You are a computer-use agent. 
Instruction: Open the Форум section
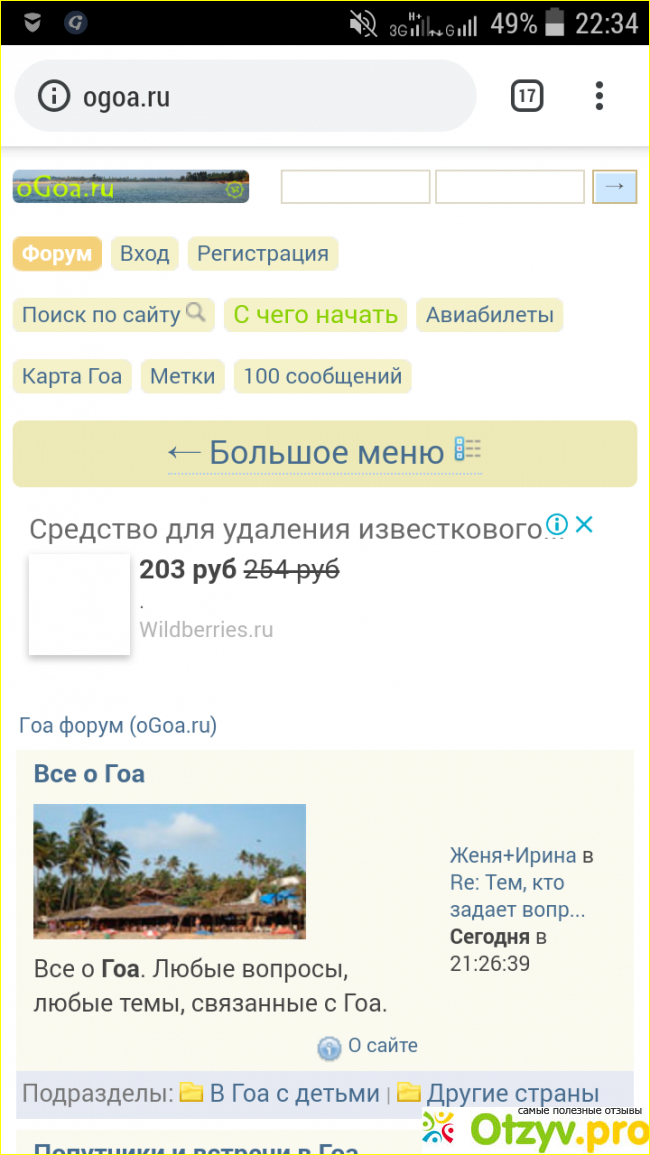tap(57, 254)
